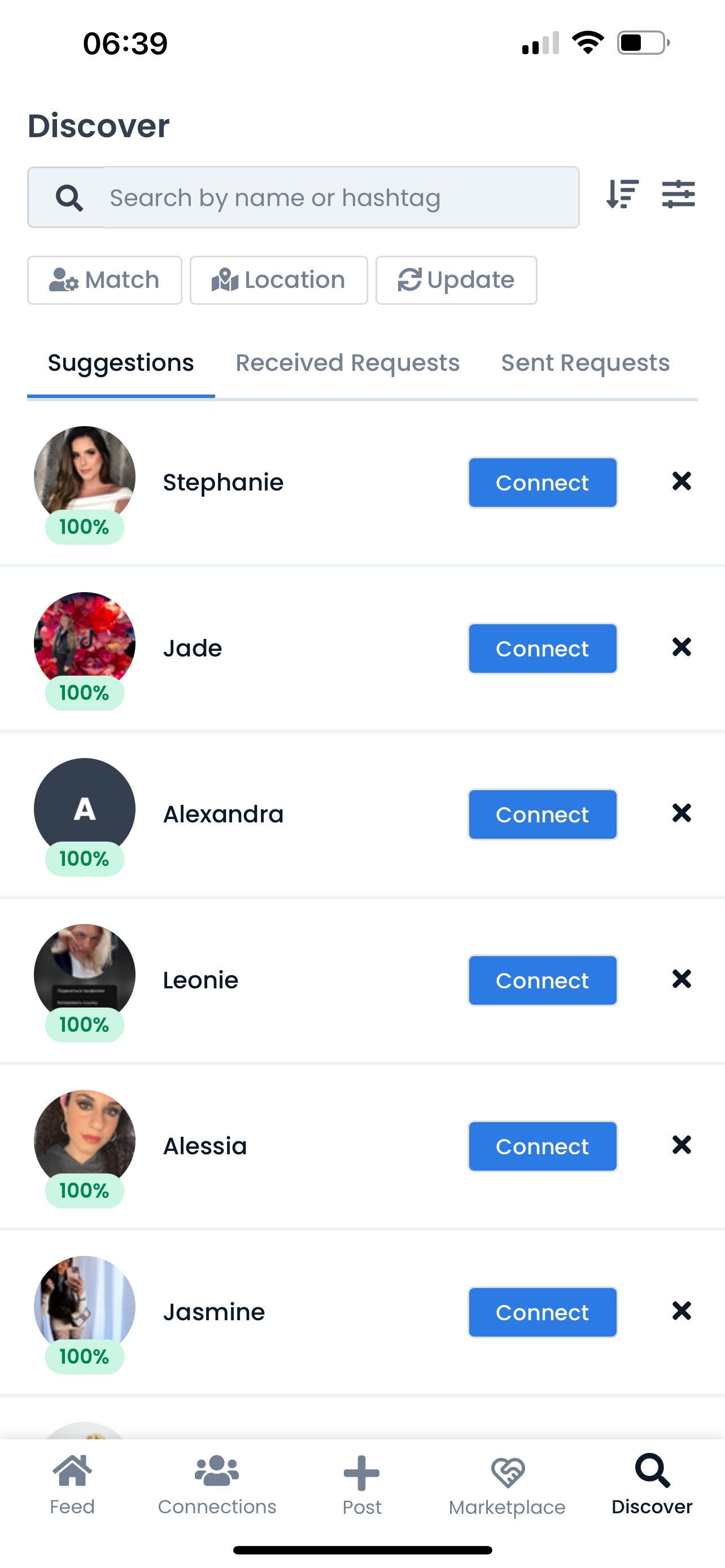Open the filter sliders icon
725x1568 pixels.
coord(678,195)
